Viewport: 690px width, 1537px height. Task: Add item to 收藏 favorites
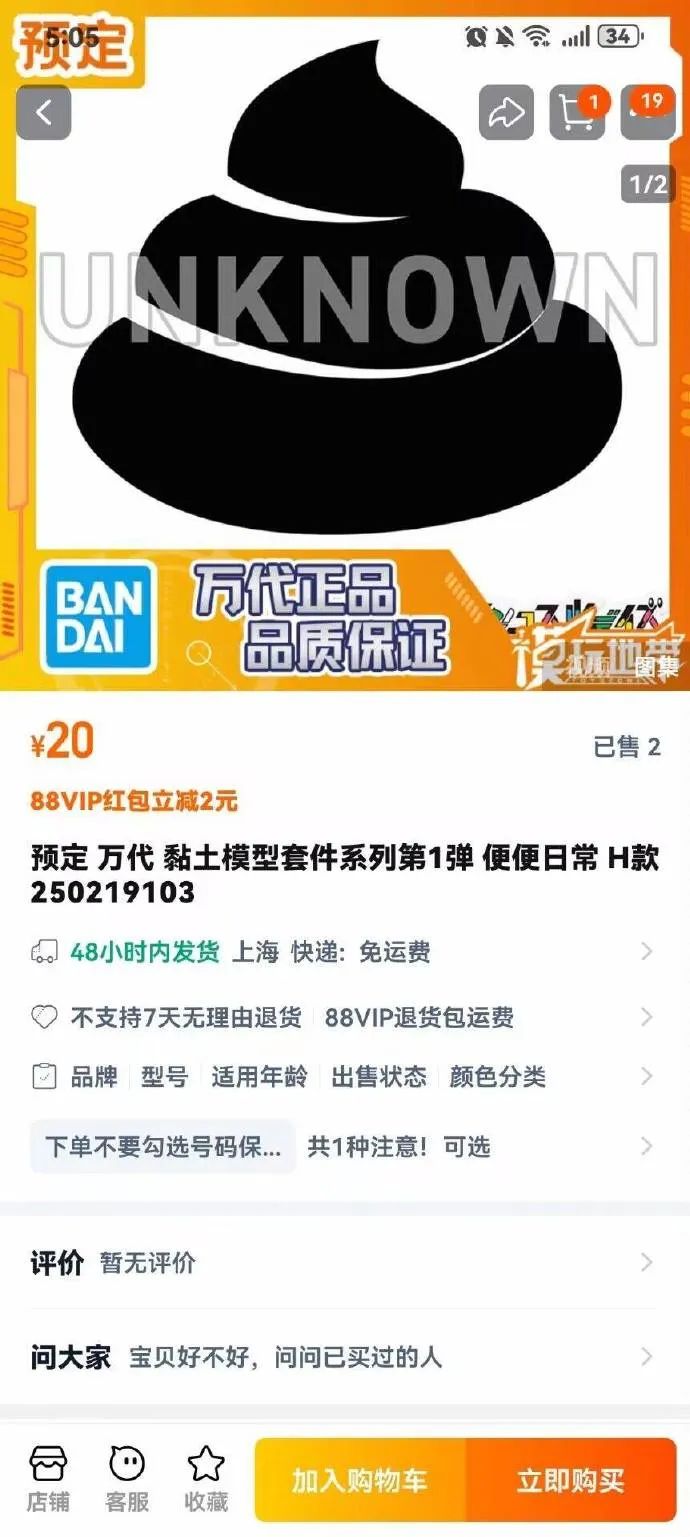tap(206, 1480)
